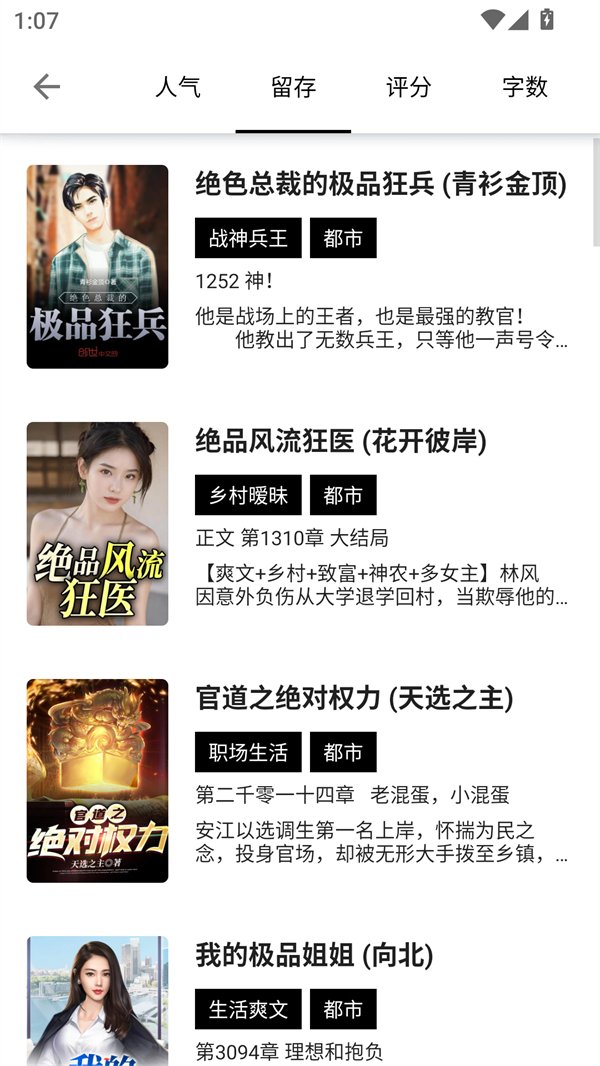Switch to the 人气 tab
Screen dimensions: 600x1066
[178, 87]
